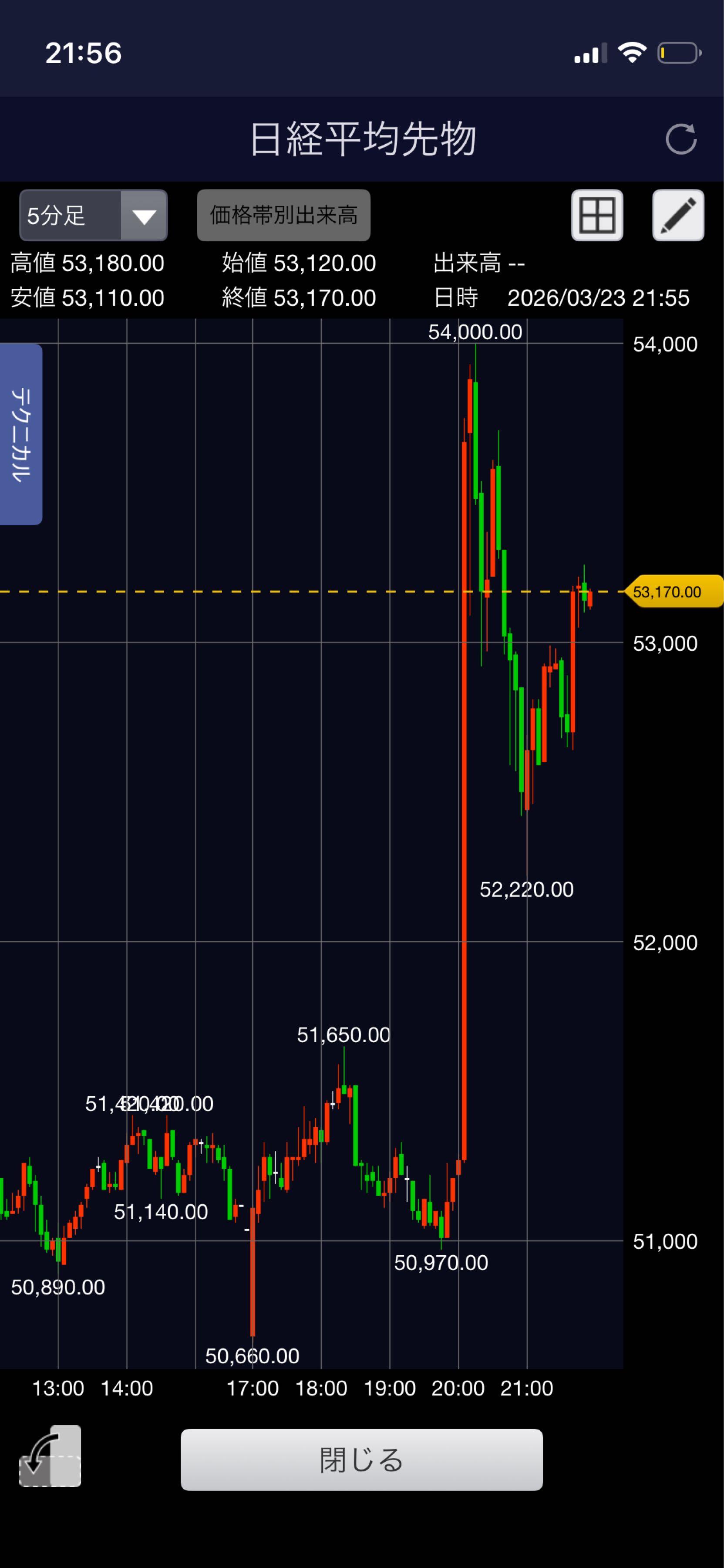
Task: Open the grid layout button
Action: click(x=597, y=216)
